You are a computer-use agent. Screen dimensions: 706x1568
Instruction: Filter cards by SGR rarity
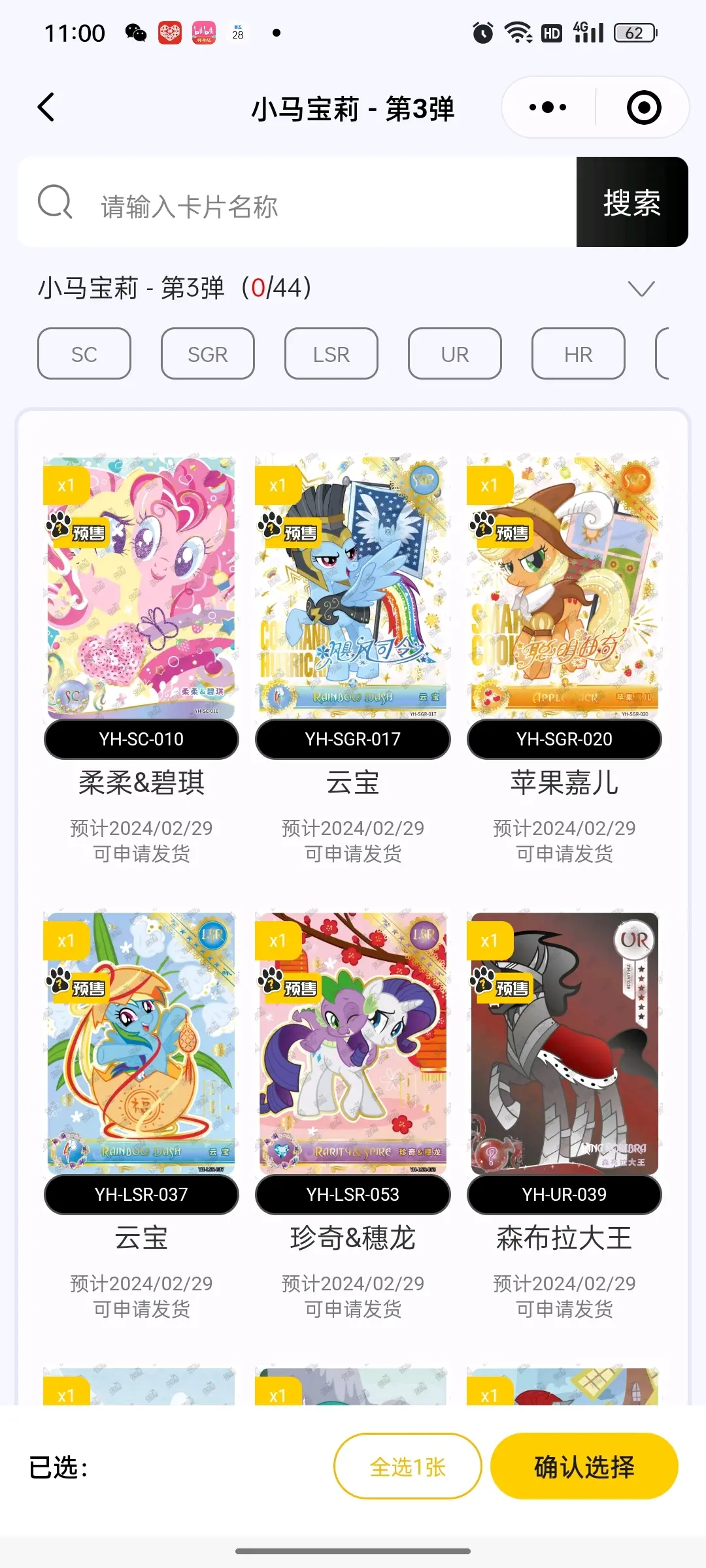click(x=208, y=354)
